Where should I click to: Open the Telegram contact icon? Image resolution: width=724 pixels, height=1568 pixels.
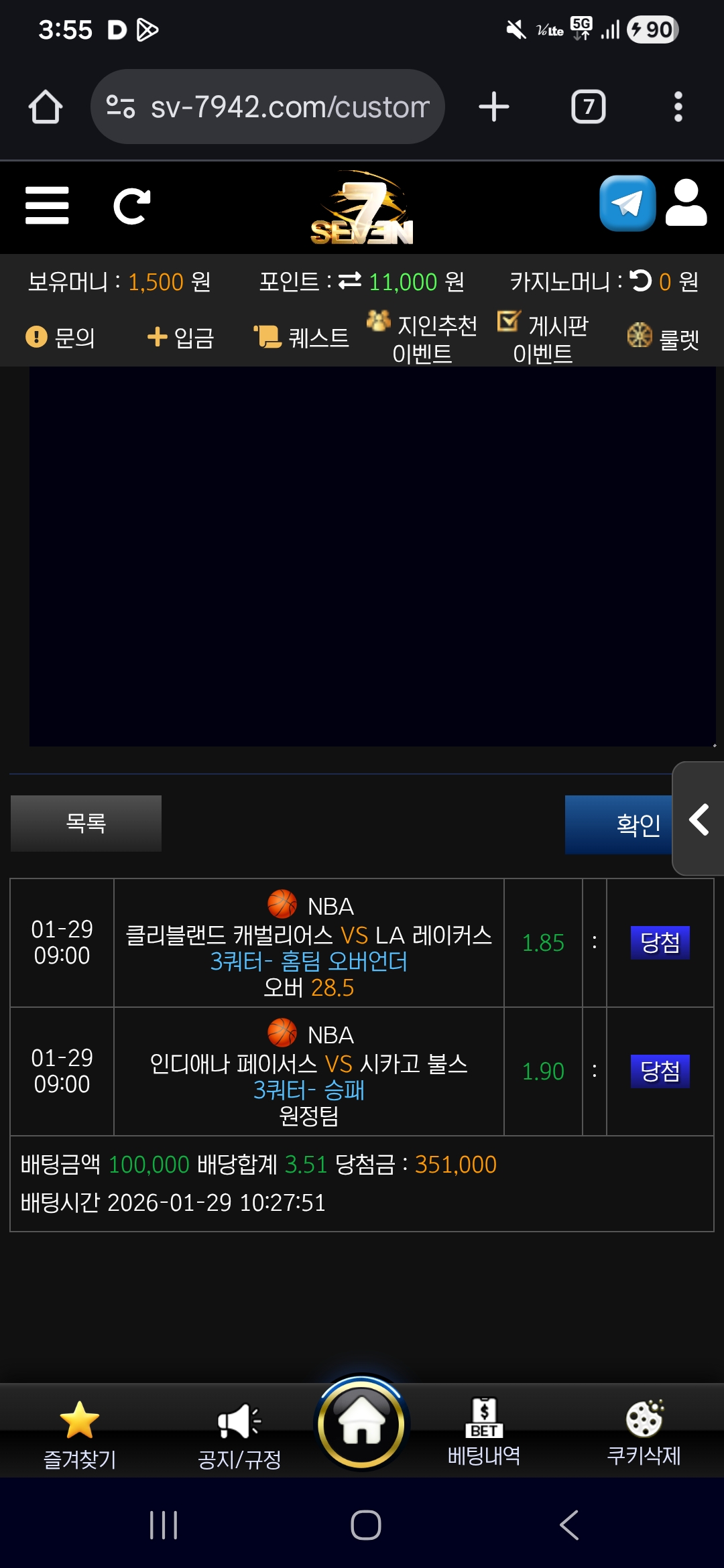coord(627,203)
